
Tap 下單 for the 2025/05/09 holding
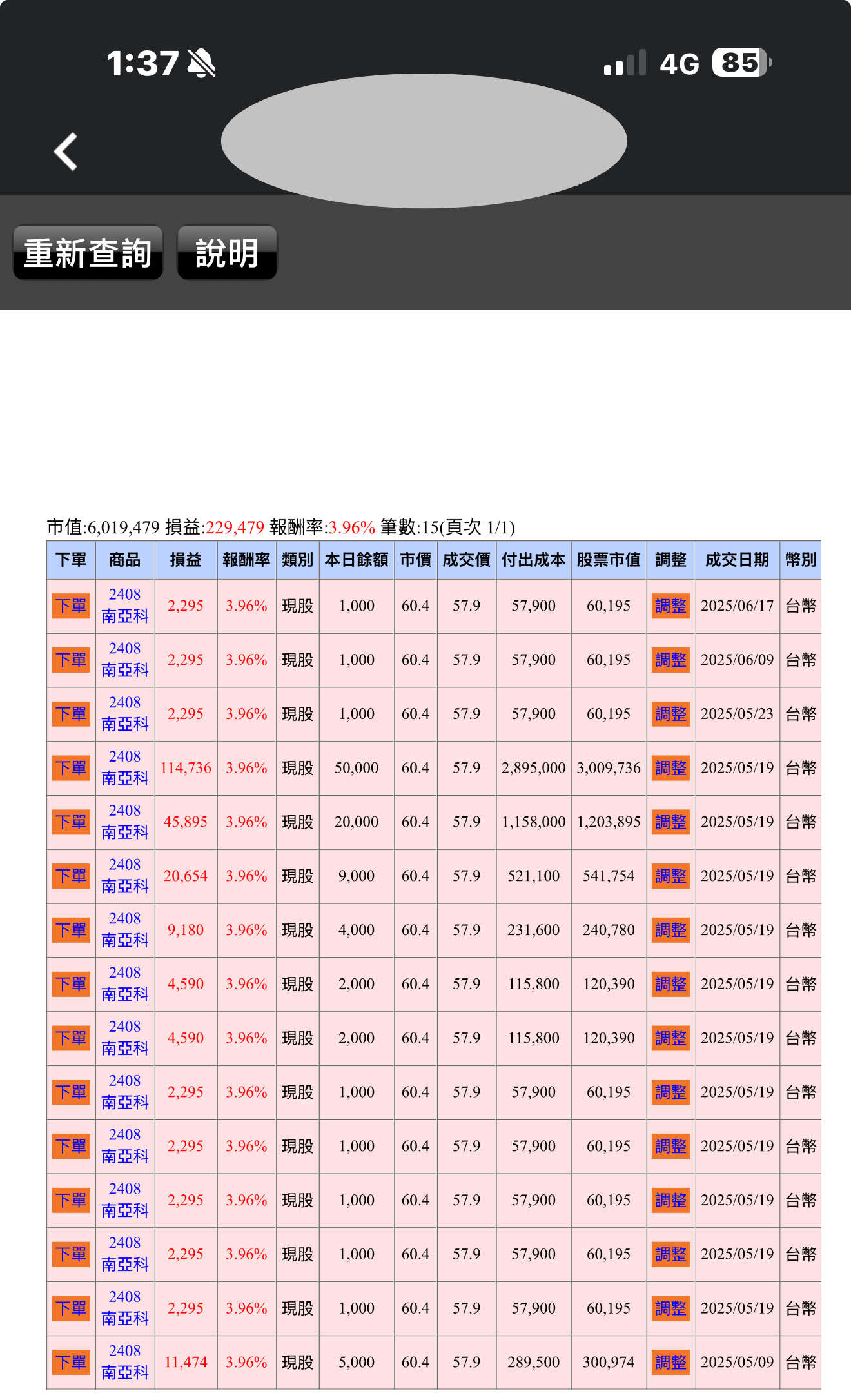point(71,1363)
